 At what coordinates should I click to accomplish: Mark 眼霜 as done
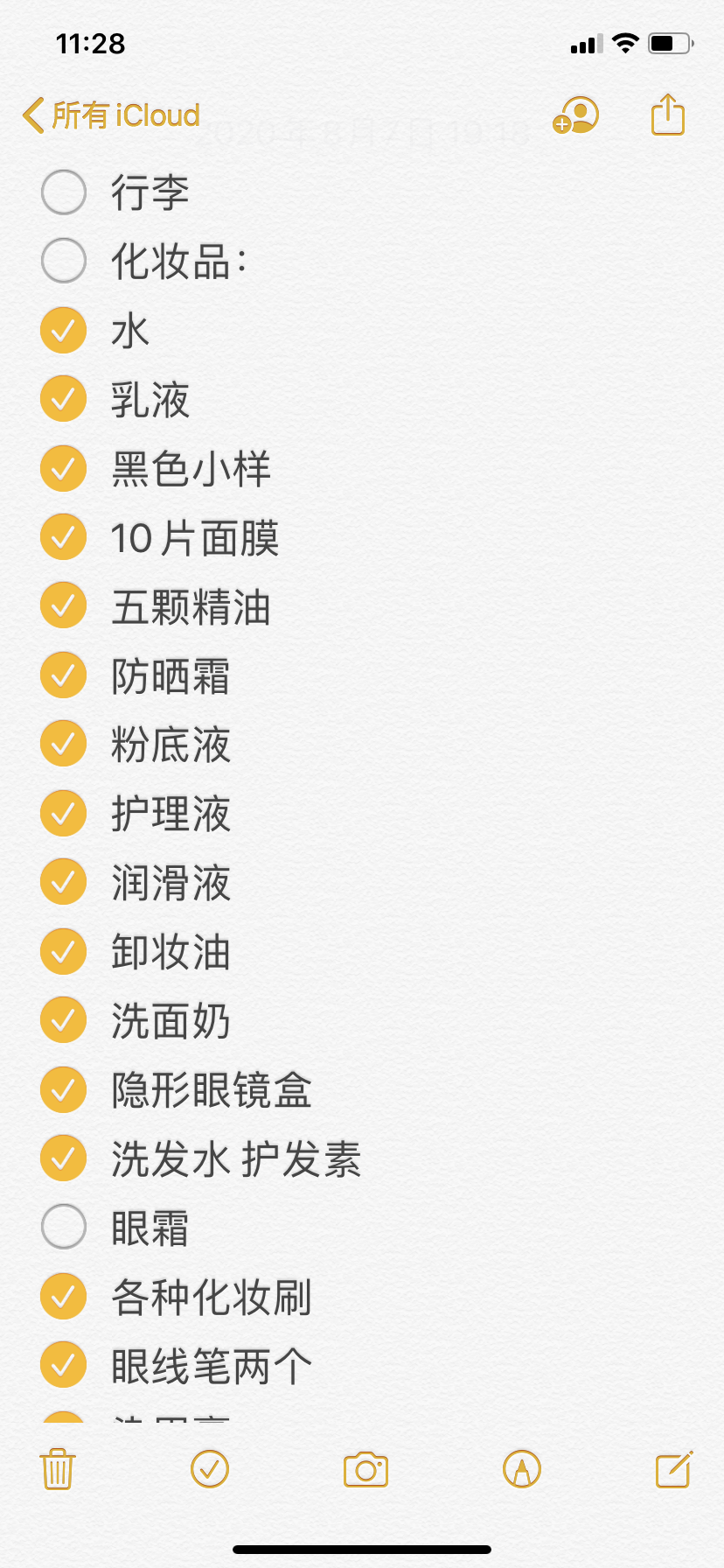point(64,1227)
